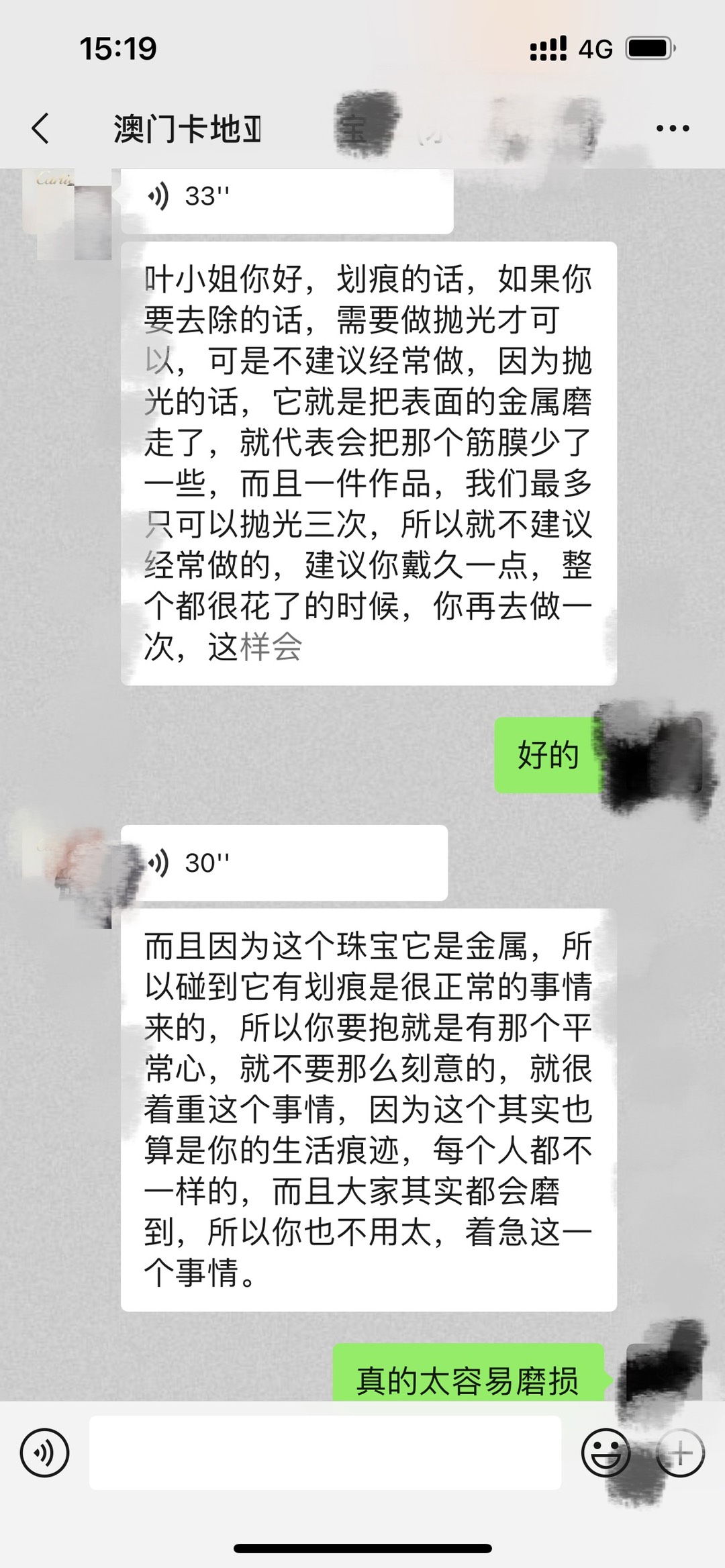This screenshot has height=1568, width=725.
Task: Open the three-dot chat info menu
Action: [x=673, y=128]
